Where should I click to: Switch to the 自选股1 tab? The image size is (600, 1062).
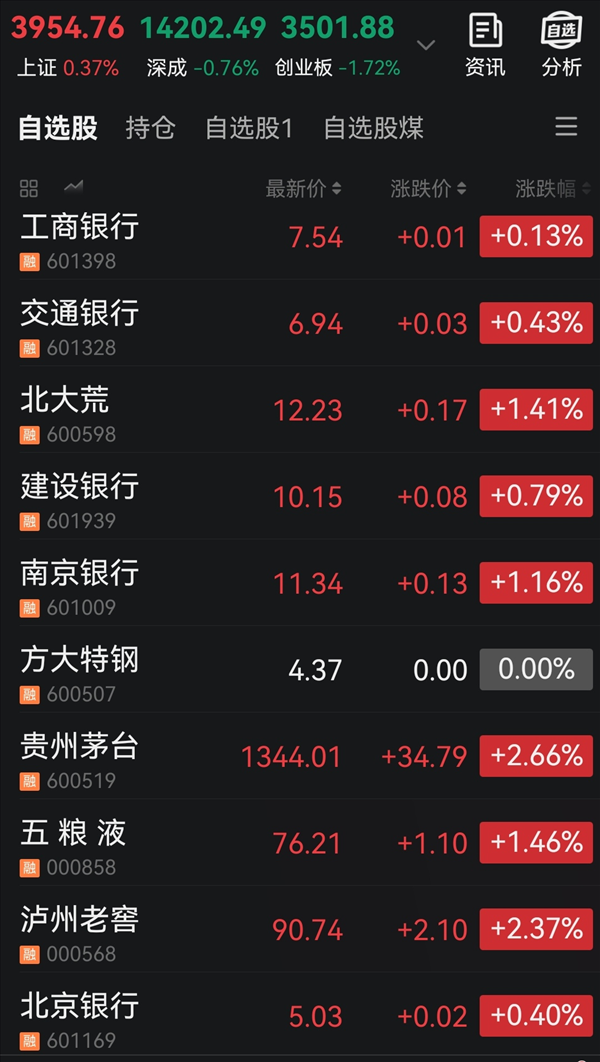click(x=249, y=127)
